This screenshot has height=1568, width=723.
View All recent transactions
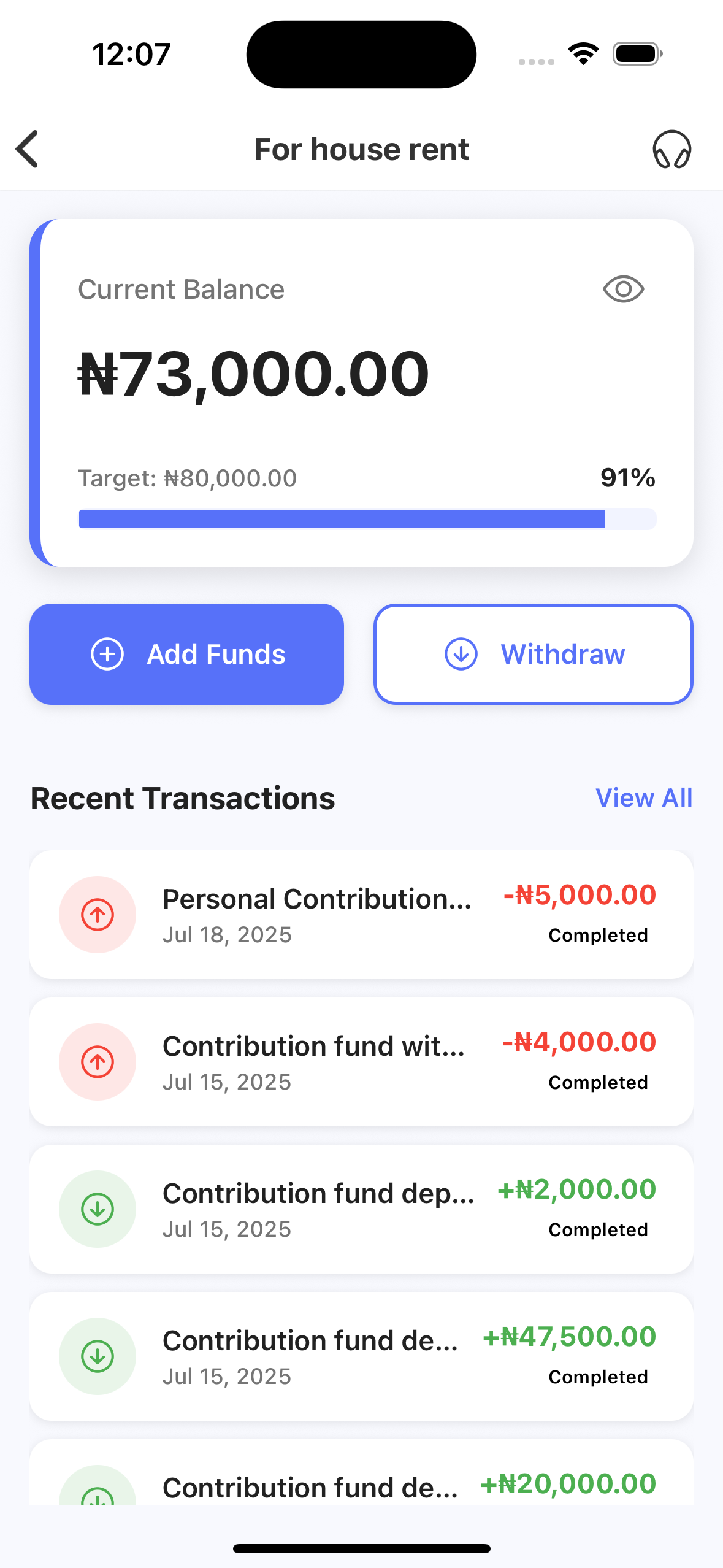pos(643,798)
